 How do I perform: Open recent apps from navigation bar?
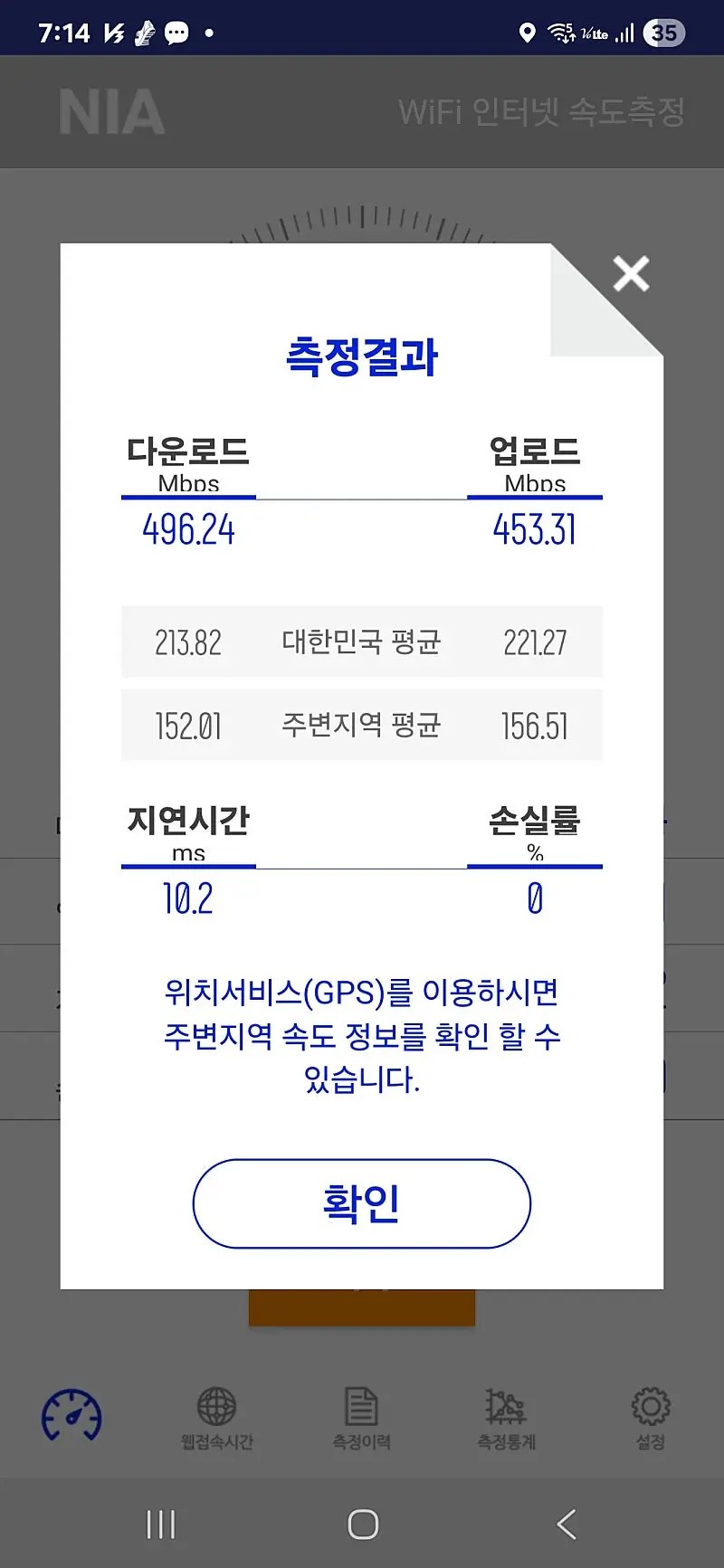[x=160, y=1525]
